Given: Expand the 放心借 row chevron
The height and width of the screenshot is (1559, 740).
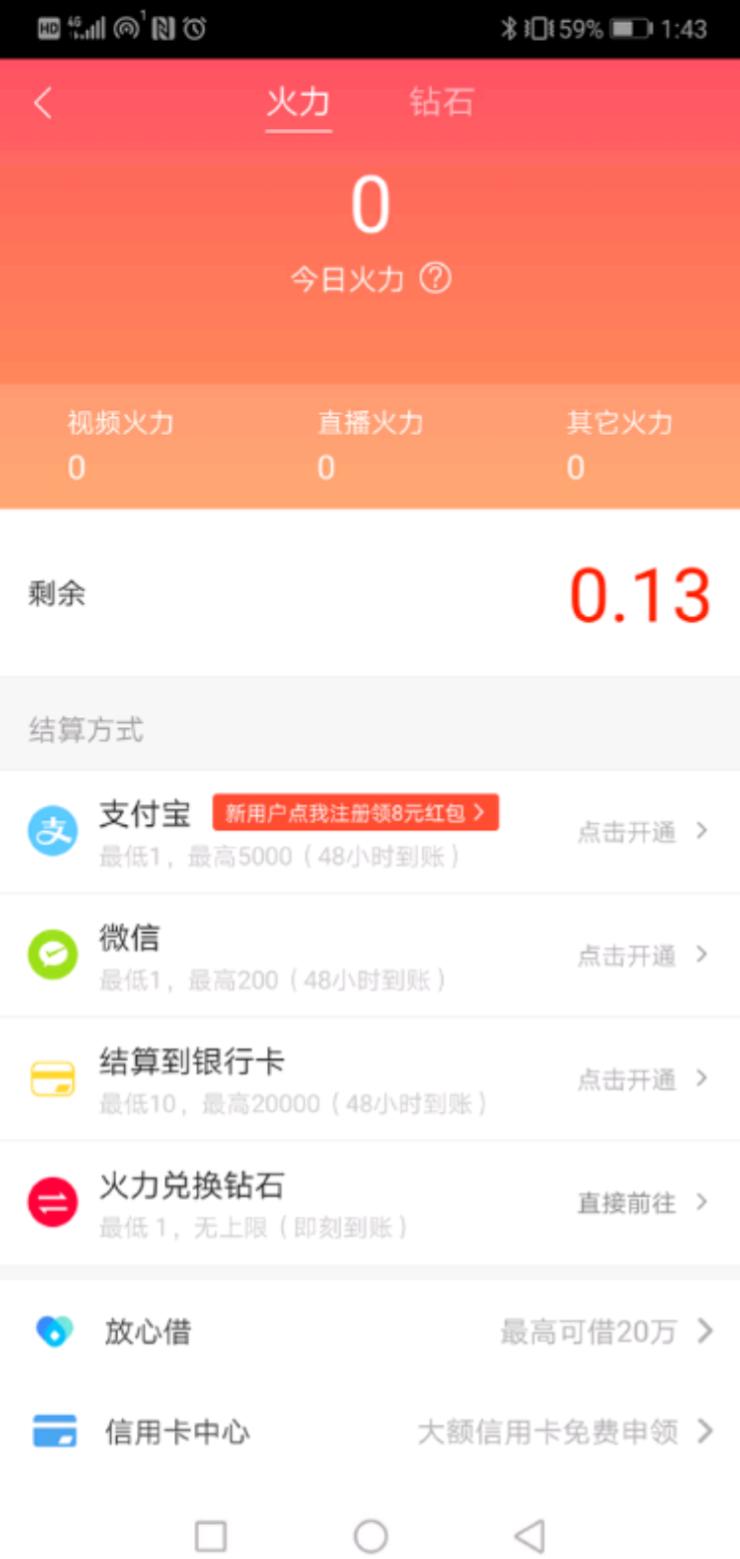Looking at the screenshot, I should pos(706,1331).
